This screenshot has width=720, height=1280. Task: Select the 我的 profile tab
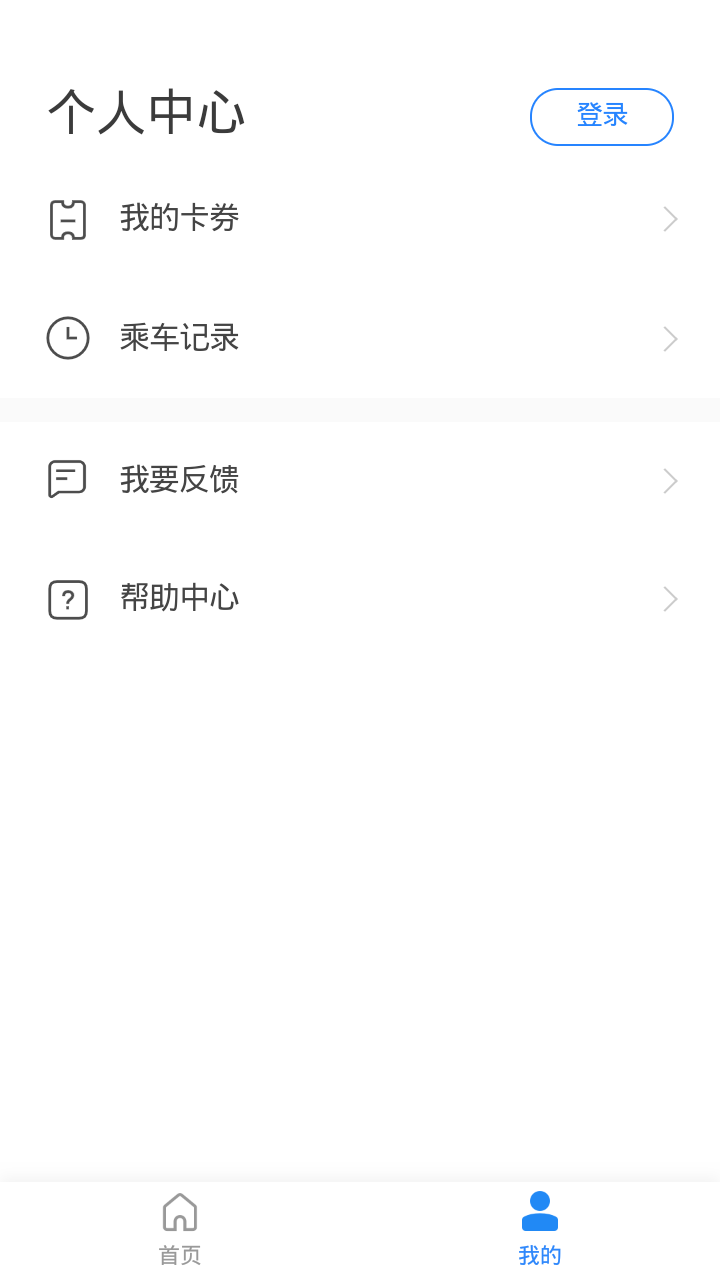point(540,1228)
